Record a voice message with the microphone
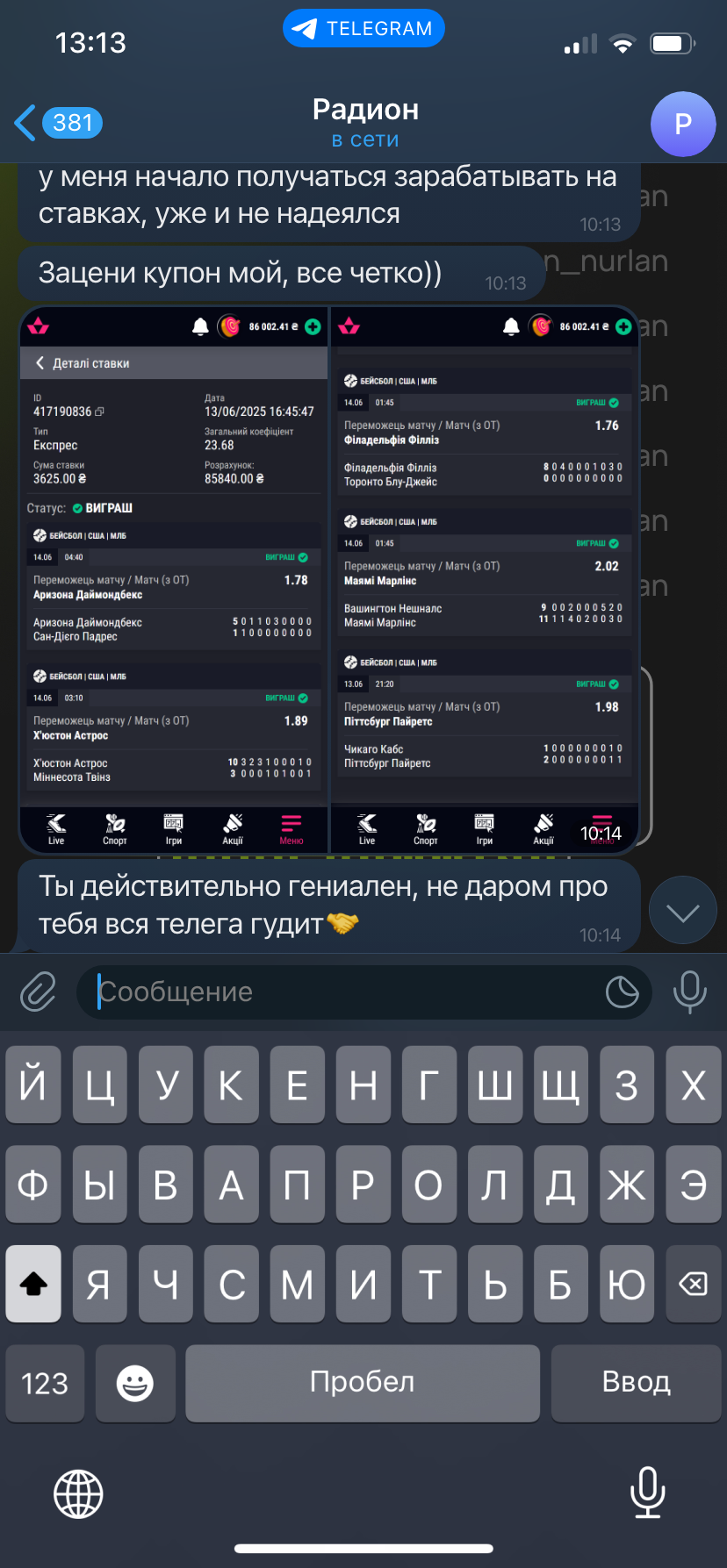 pos(689,992)
